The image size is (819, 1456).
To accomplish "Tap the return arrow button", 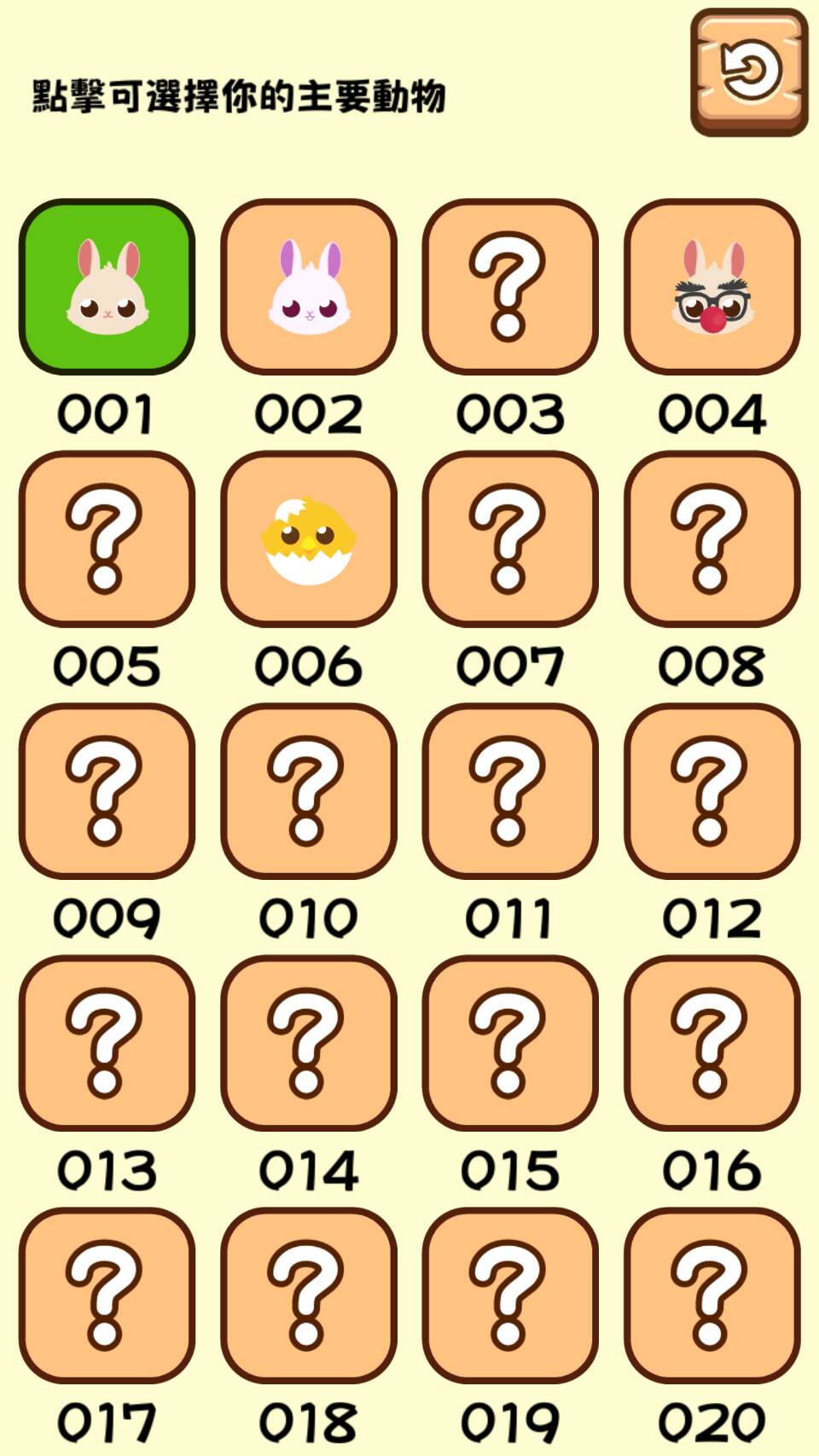I will click(x=749, y=72).
